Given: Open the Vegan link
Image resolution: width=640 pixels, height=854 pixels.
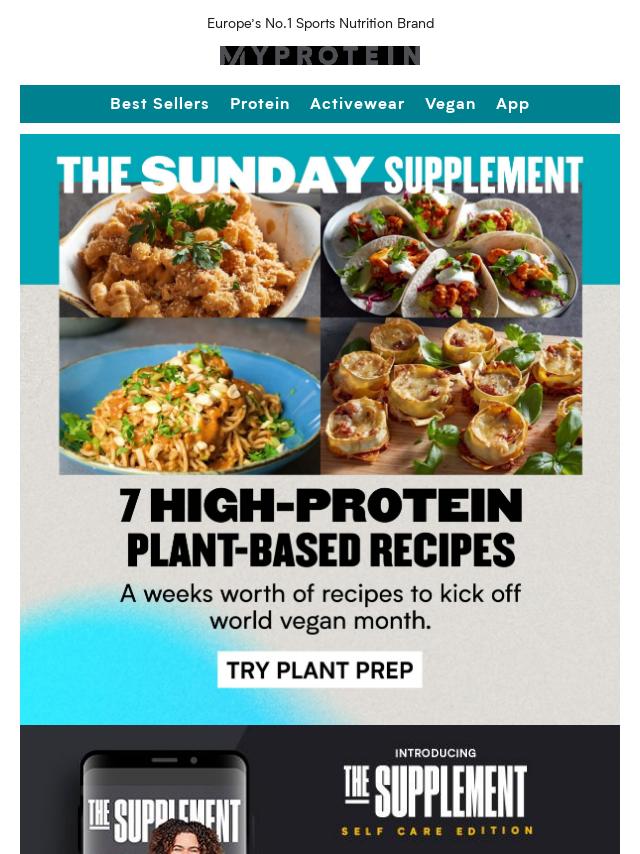Looking at the screenshot, I should (x=450, y=104).
